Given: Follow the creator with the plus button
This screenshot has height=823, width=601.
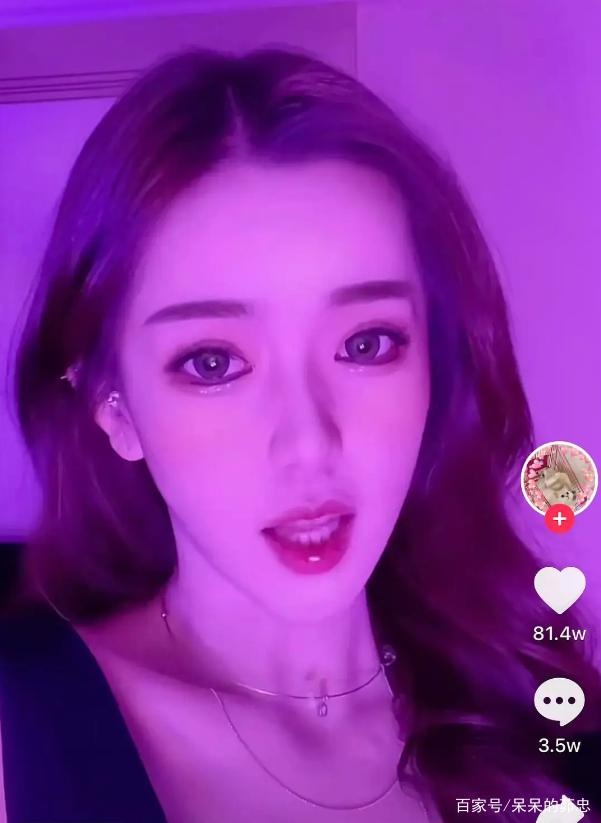Looking at the screenshot, I should [x=559, y=519].
